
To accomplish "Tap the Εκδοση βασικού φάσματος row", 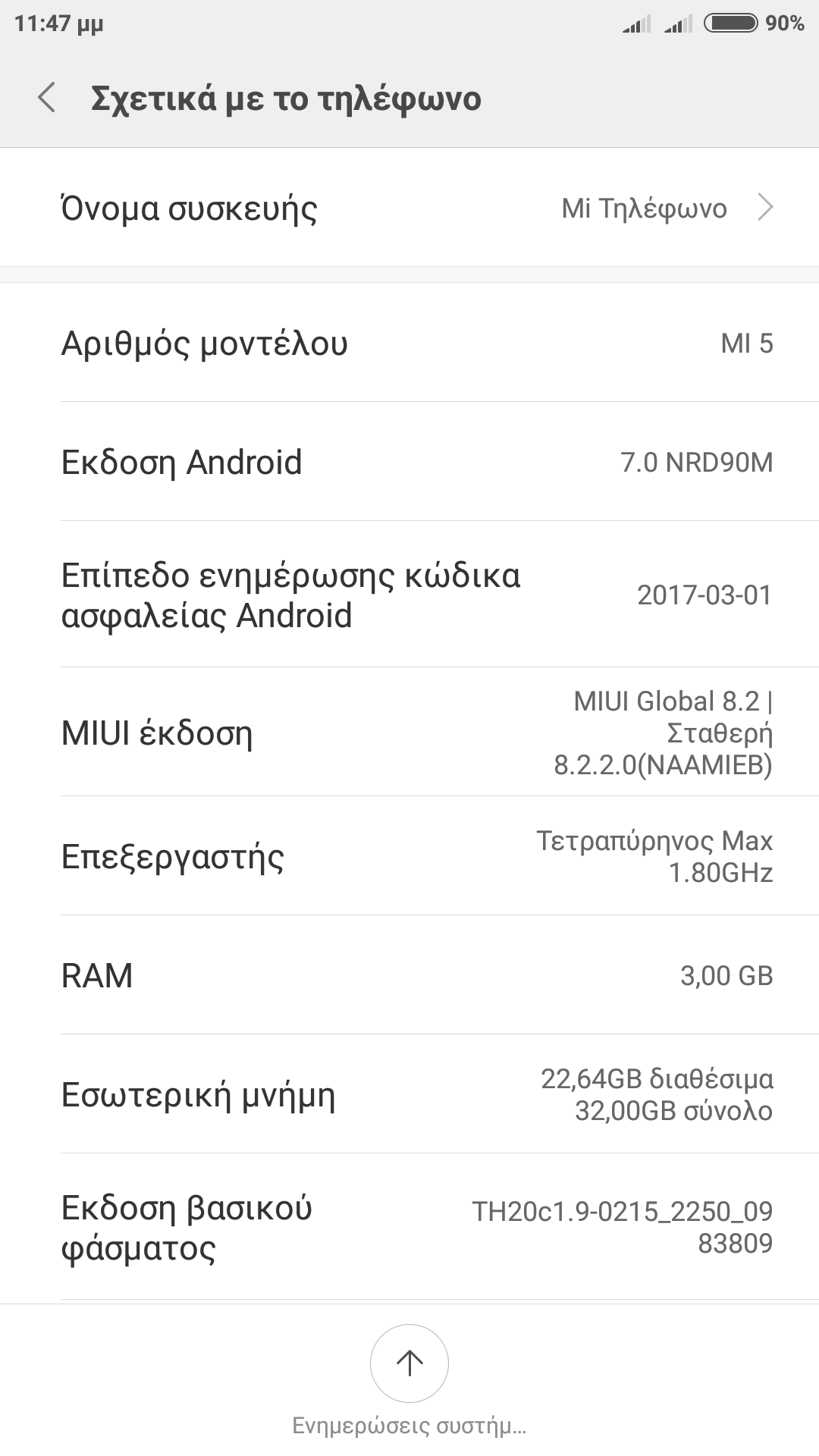I will (409, 1227).
